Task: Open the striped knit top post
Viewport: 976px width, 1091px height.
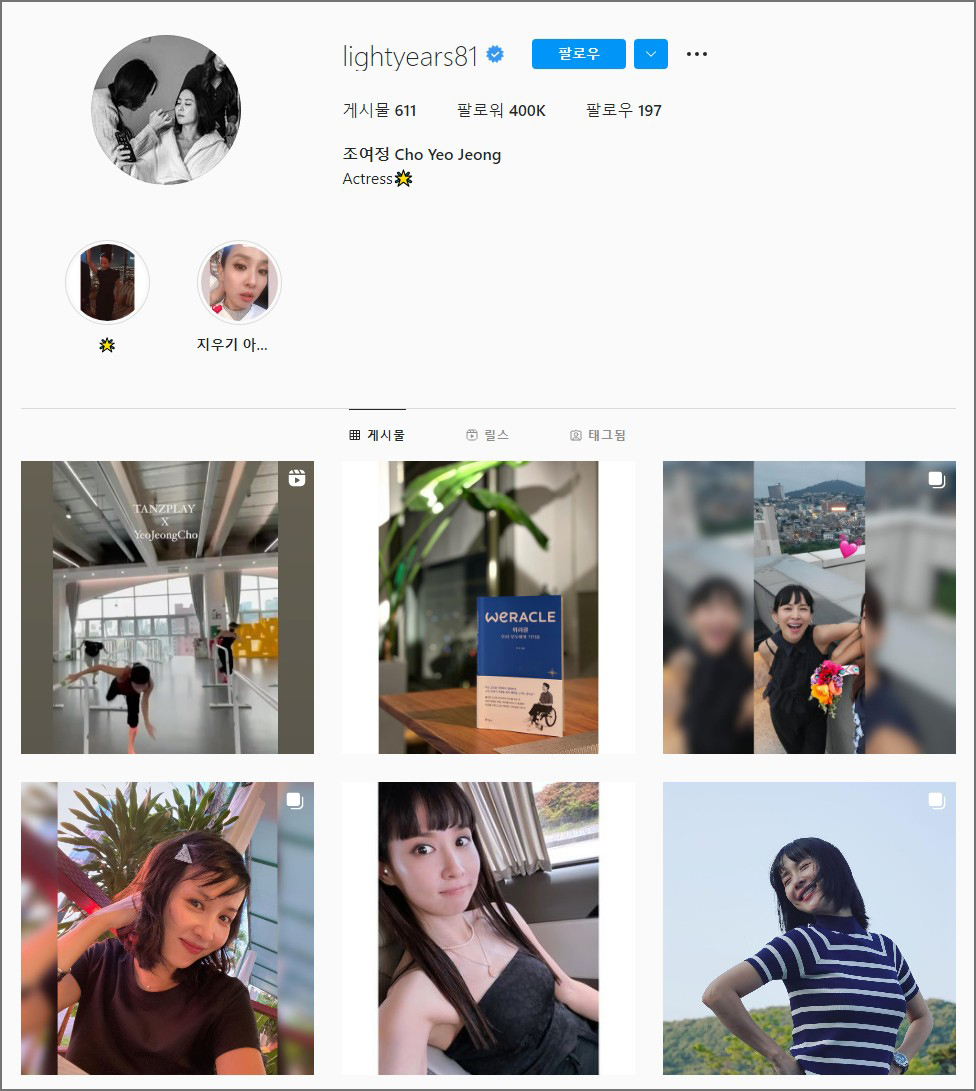Action: 809,928
